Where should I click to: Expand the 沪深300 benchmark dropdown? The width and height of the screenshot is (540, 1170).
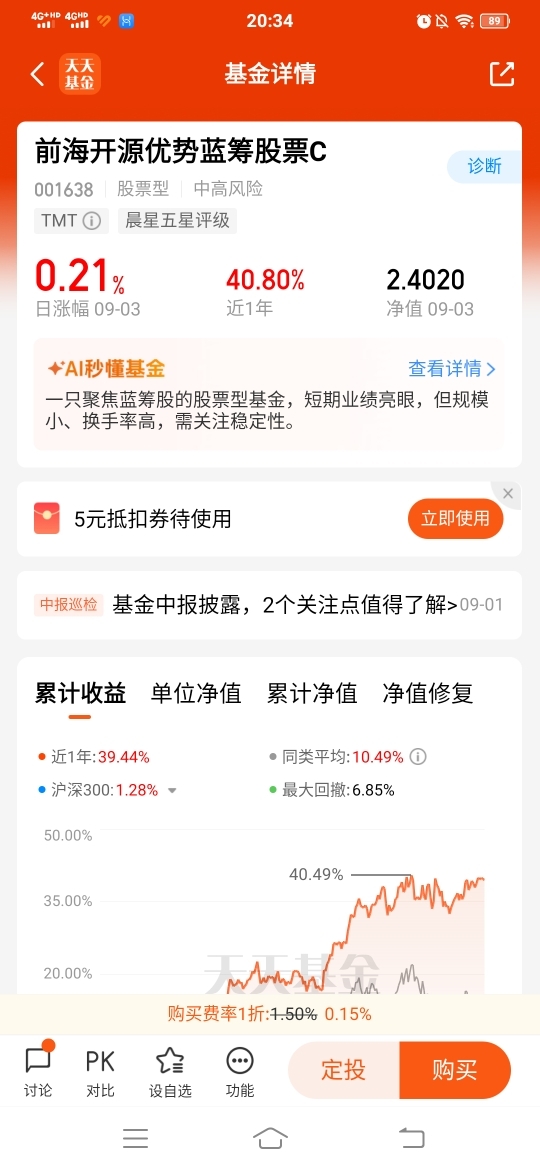[x=172, y=791]
